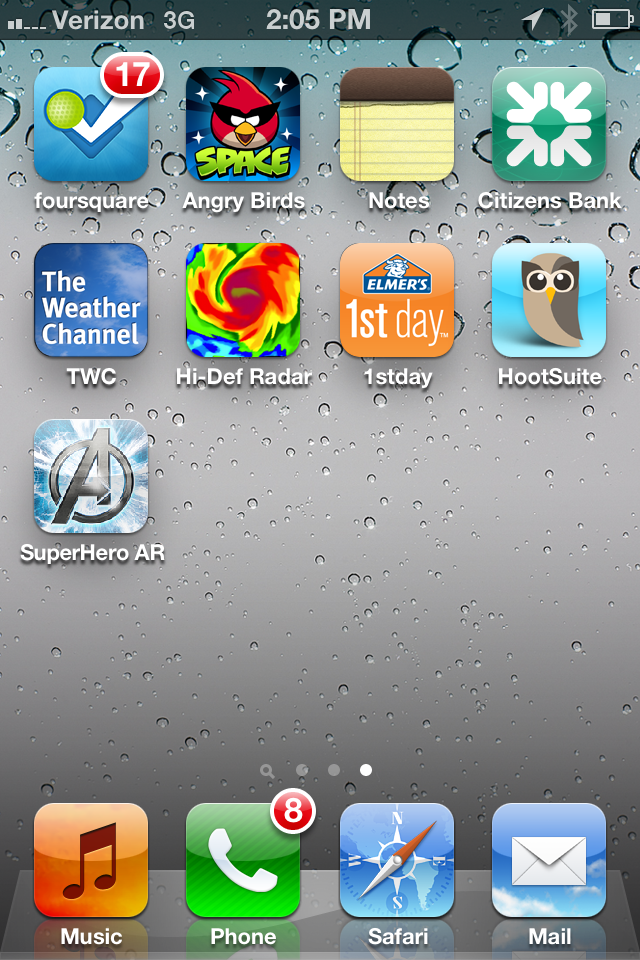Open the Phone app
This screenshot has height=960, width=640.
243,860
